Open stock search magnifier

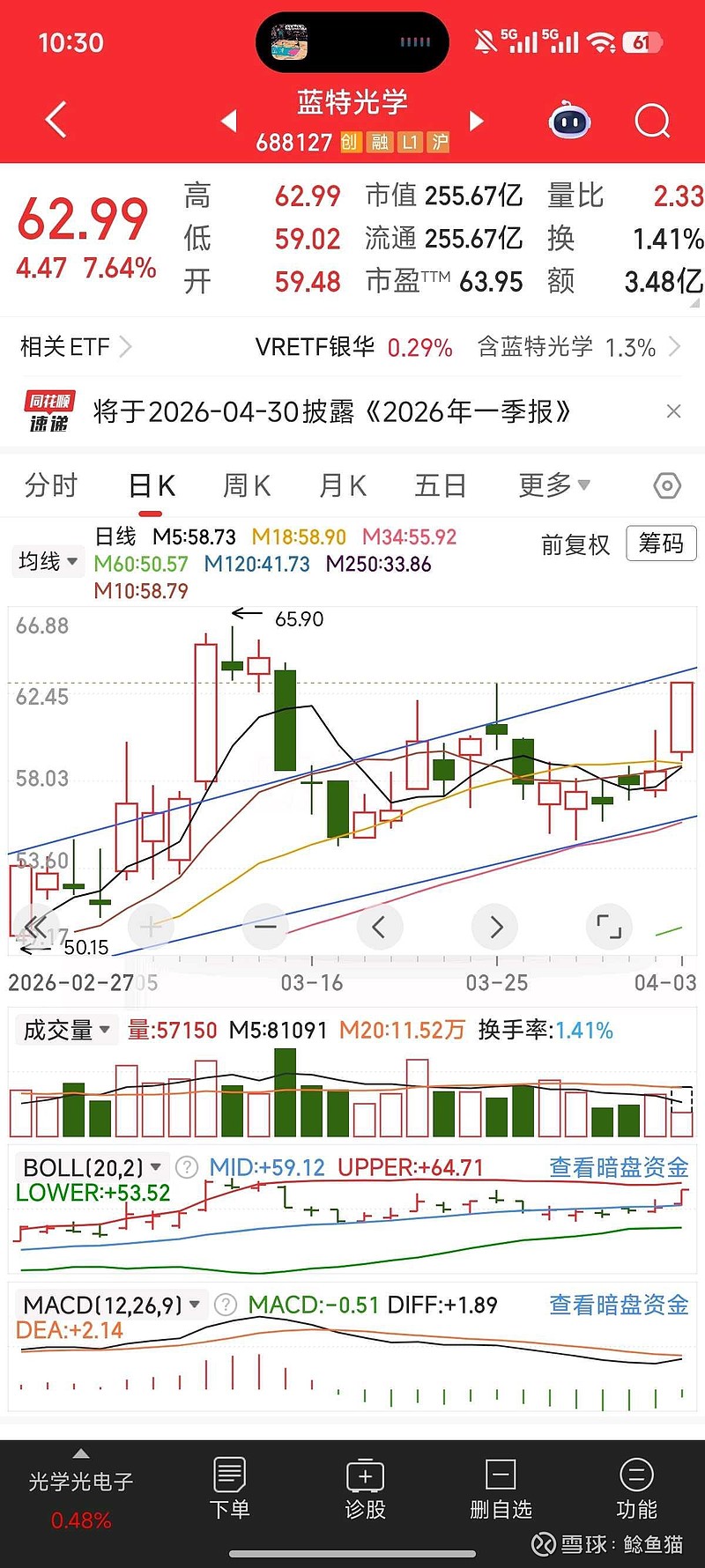(x=652, y=121)
